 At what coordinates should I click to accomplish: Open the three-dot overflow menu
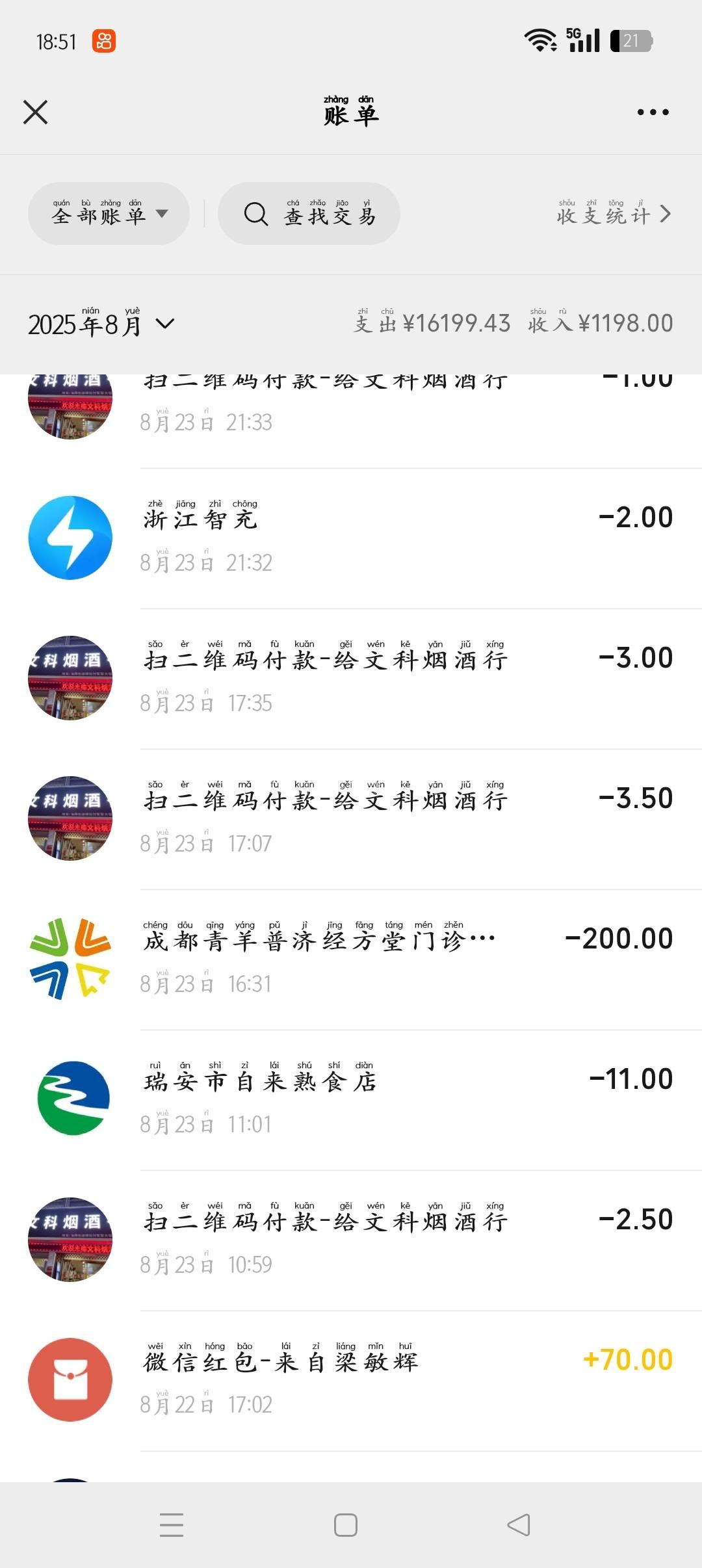tap(653, 112)
